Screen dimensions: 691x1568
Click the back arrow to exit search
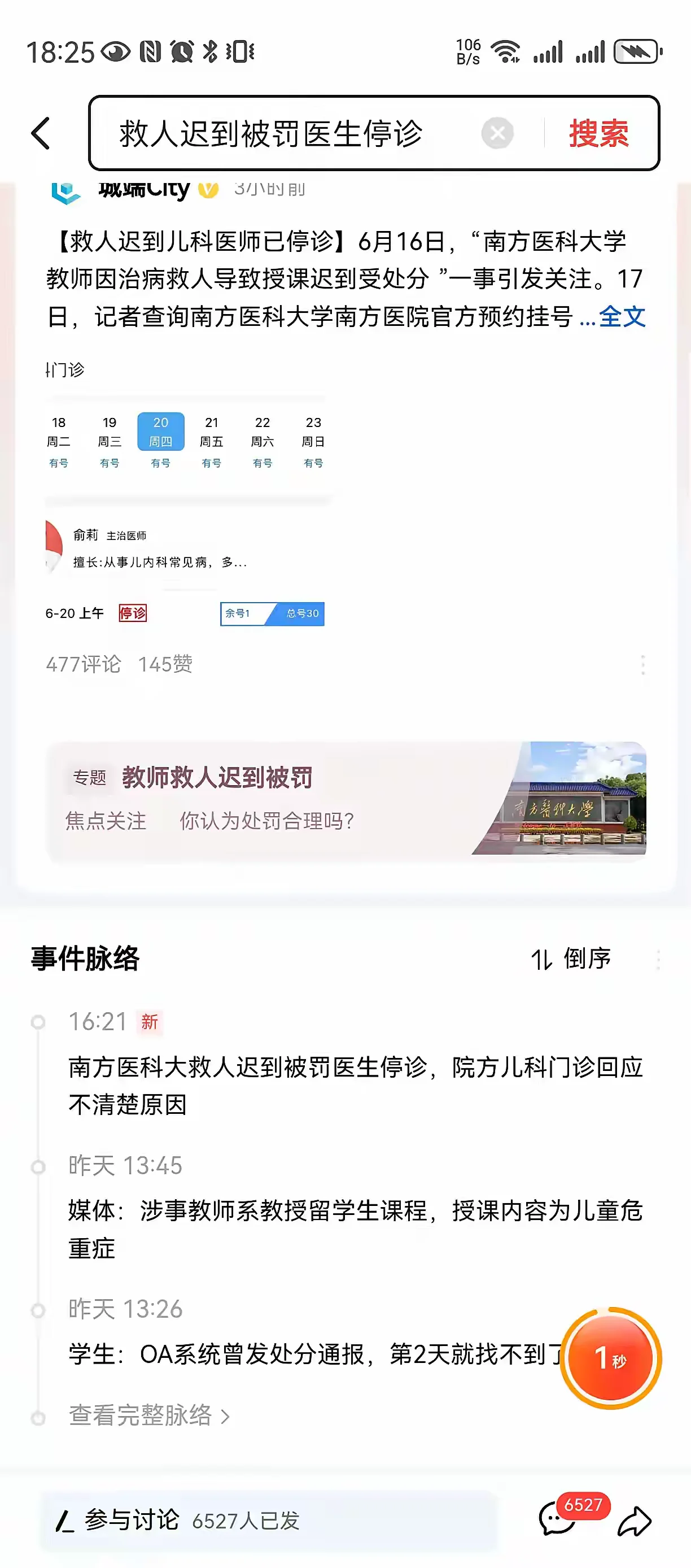coord(40,133)
